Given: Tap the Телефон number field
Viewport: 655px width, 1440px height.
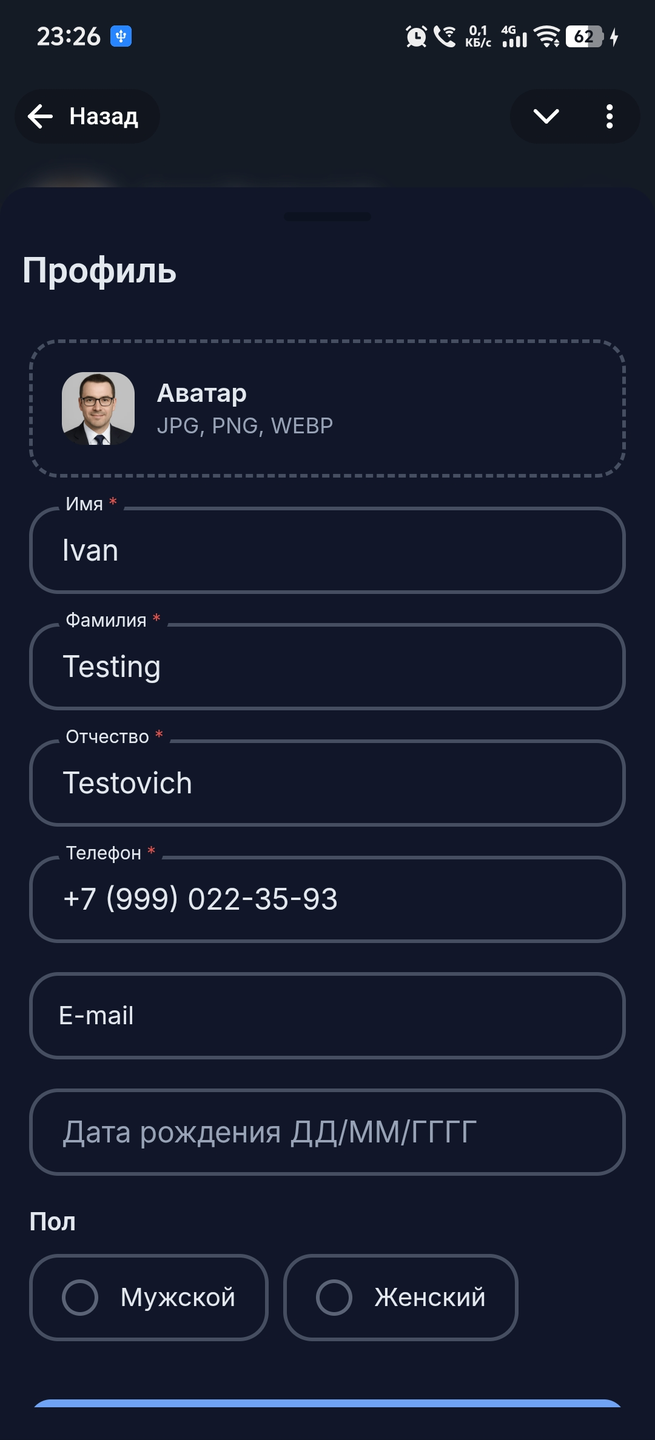Looking at the screenshot, I should 327,899.
